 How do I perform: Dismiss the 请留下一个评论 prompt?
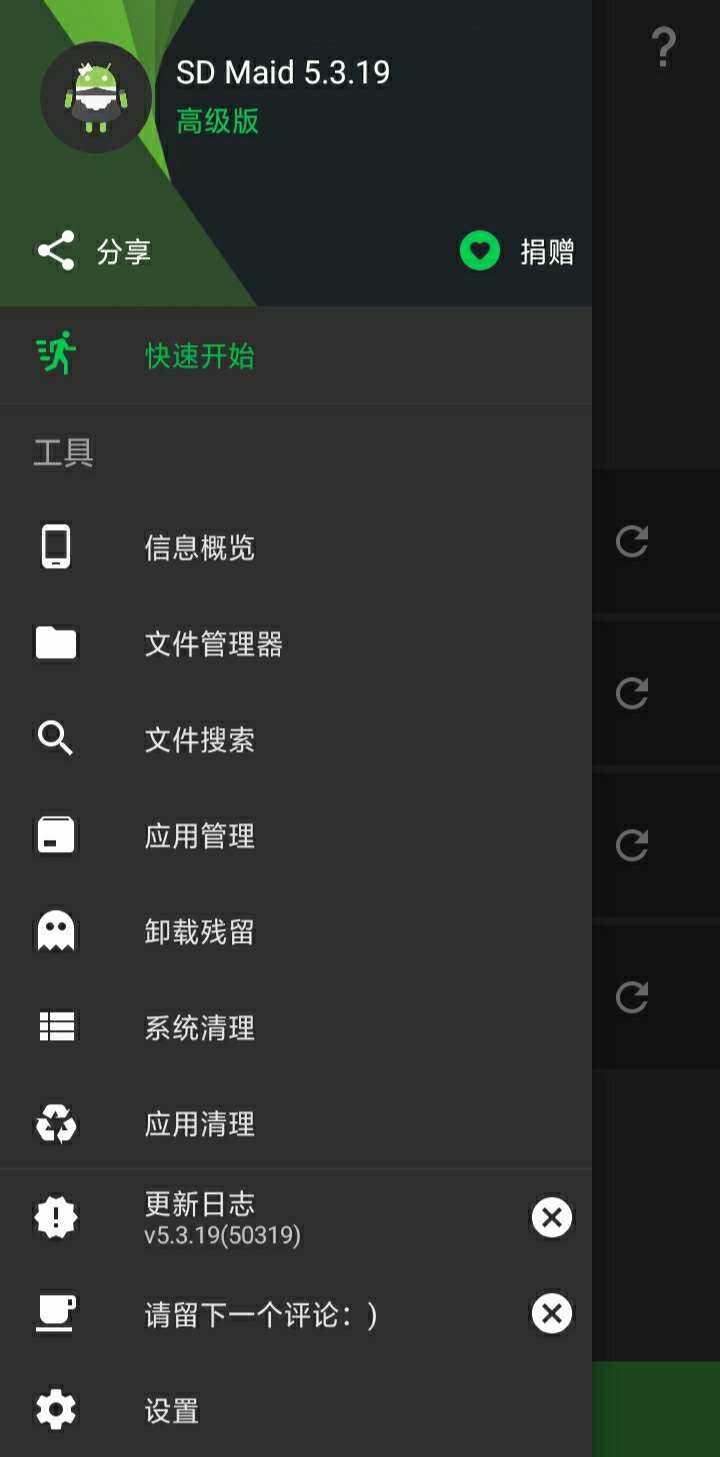(x=551, y=1314)
